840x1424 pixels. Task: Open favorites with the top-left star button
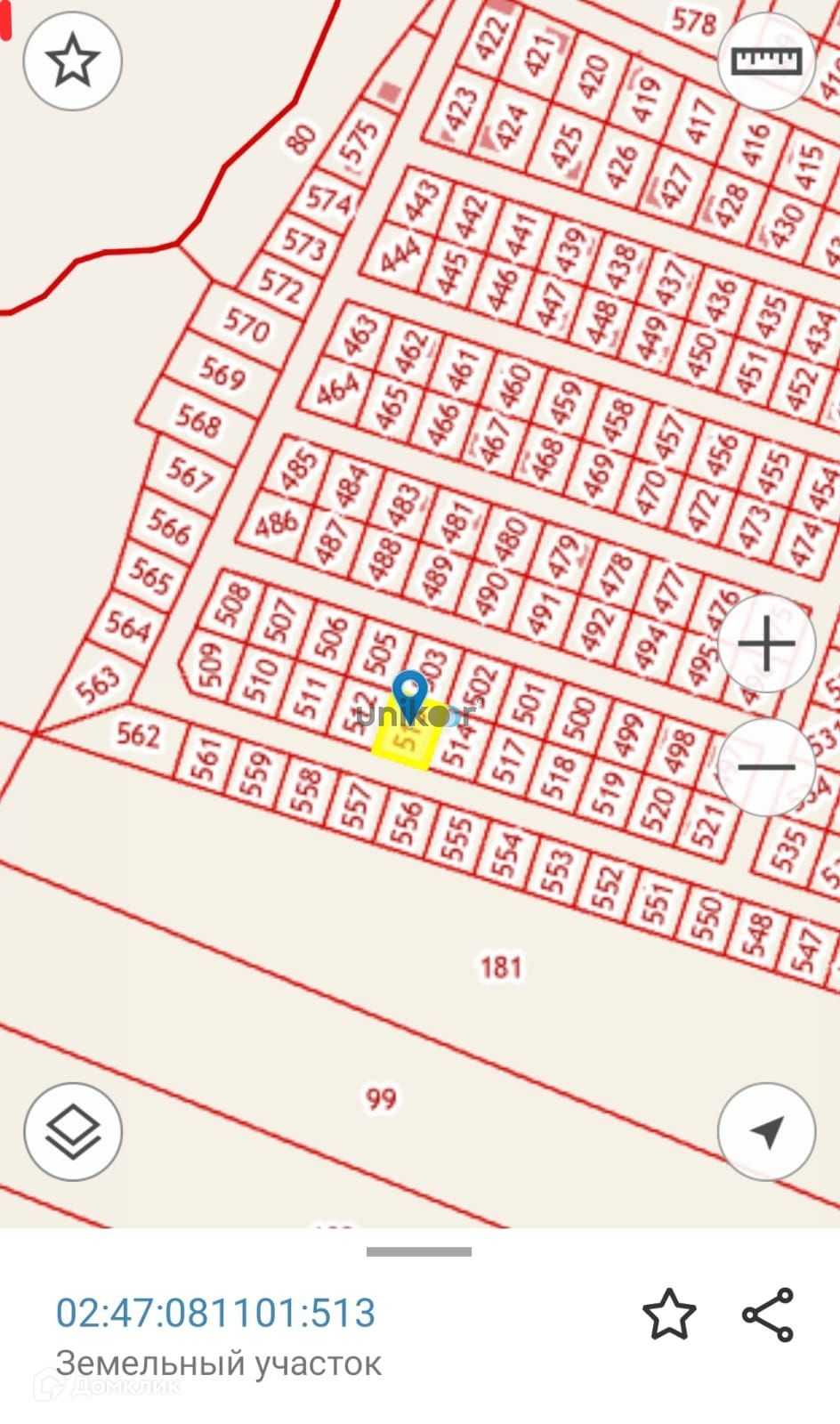point(72,61)
